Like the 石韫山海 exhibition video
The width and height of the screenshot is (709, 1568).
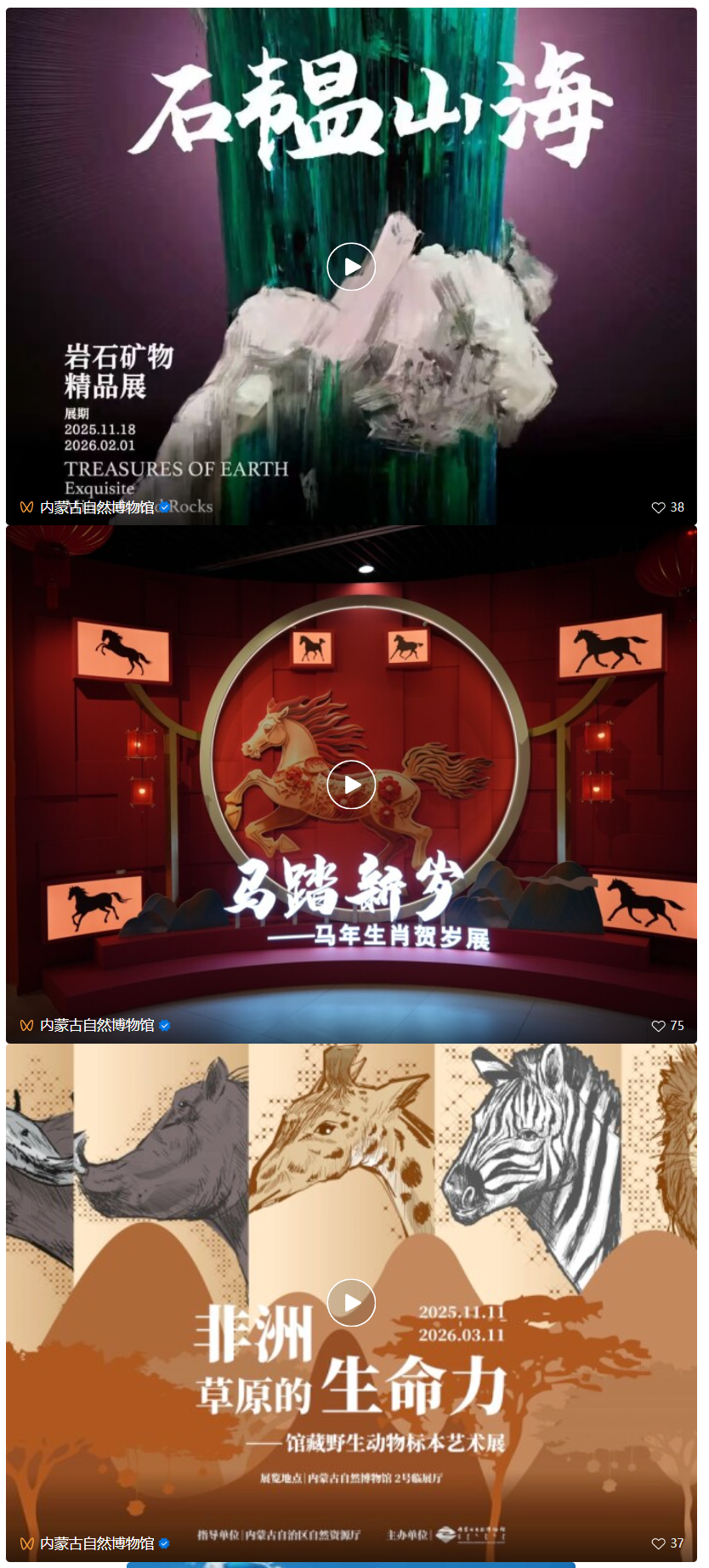tap(658, 507)
